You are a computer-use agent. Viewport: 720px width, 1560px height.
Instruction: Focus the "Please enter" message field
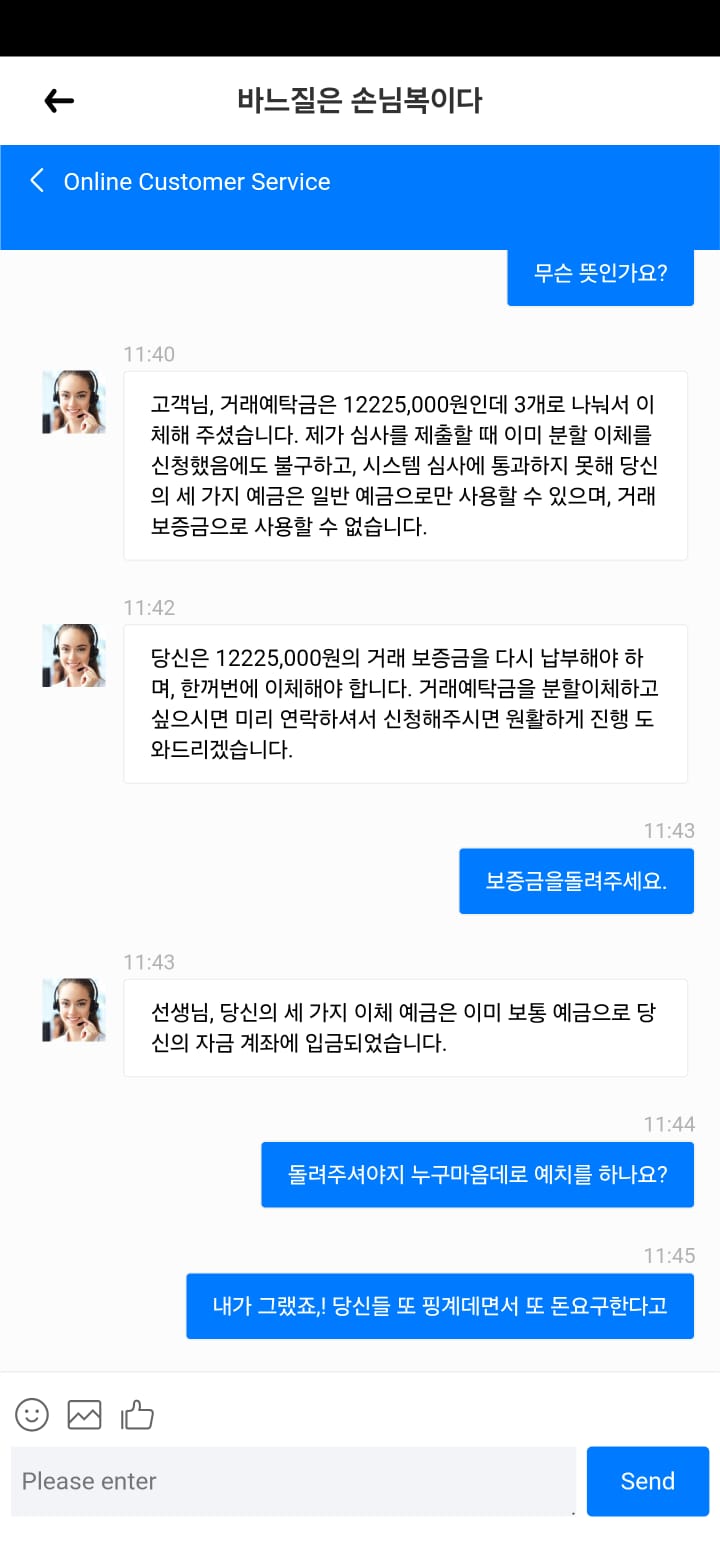click(x=293, y=1481)
